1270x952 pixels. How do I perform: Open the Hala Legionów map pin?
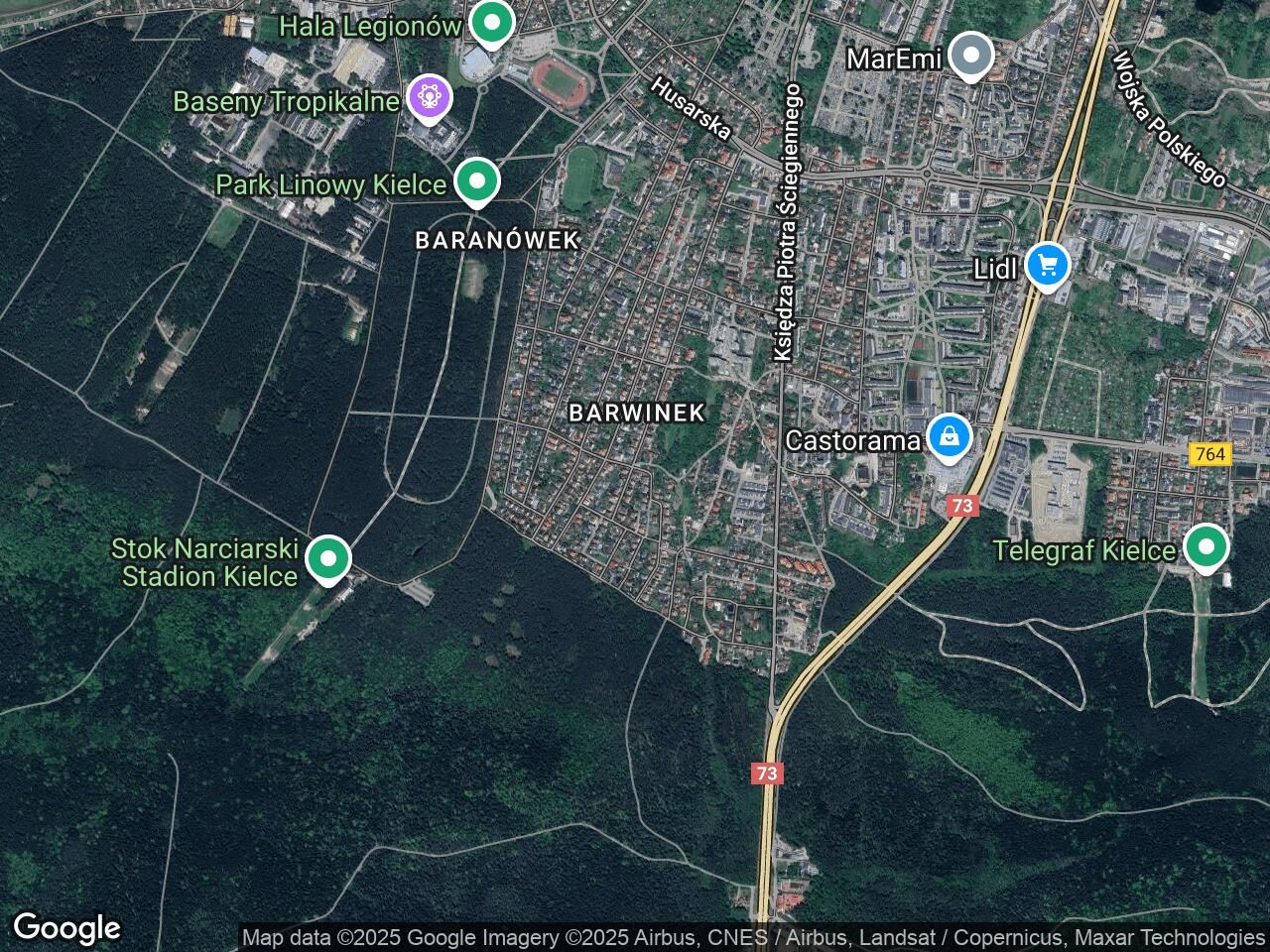click(x=490, y=22)
